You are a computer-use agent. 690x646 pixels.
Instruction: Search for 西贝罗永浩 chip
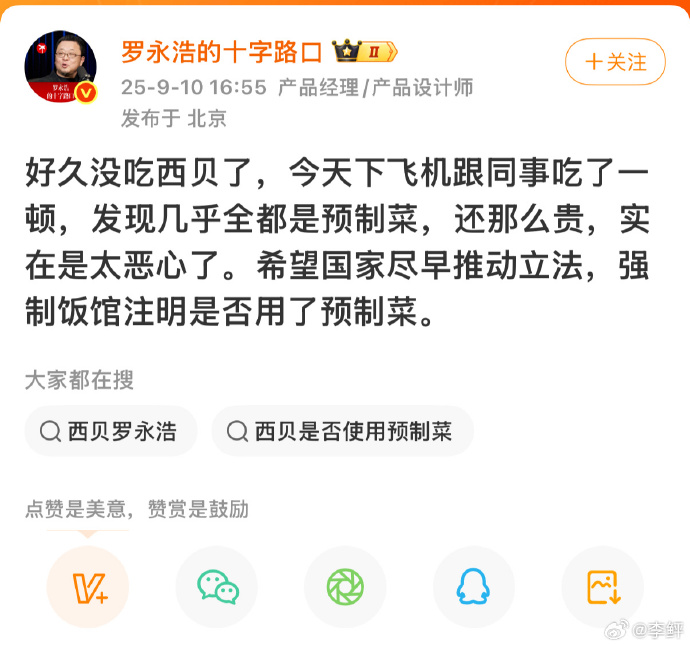[111, 431]
